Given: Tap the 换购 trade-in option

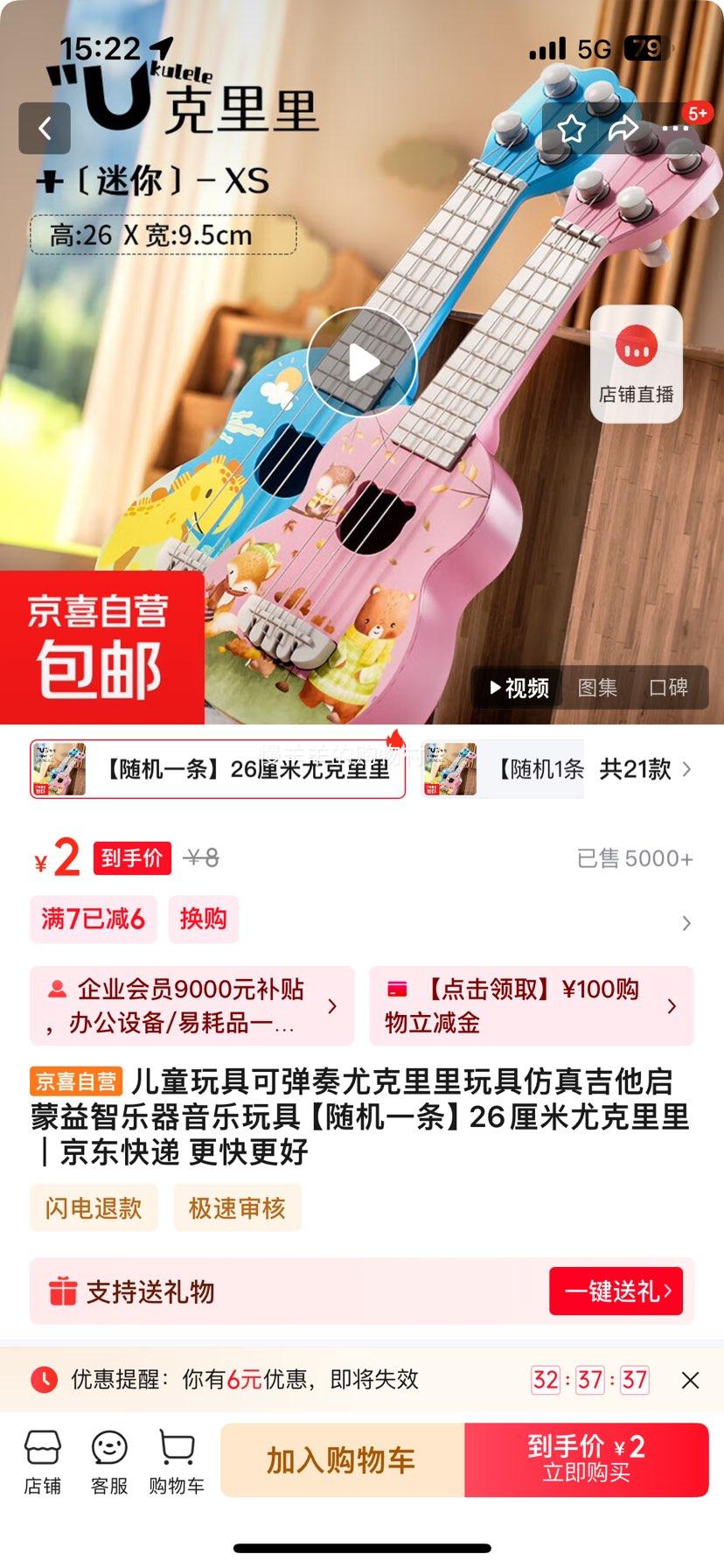Looking at the screenshot, I should click(203, 920).
